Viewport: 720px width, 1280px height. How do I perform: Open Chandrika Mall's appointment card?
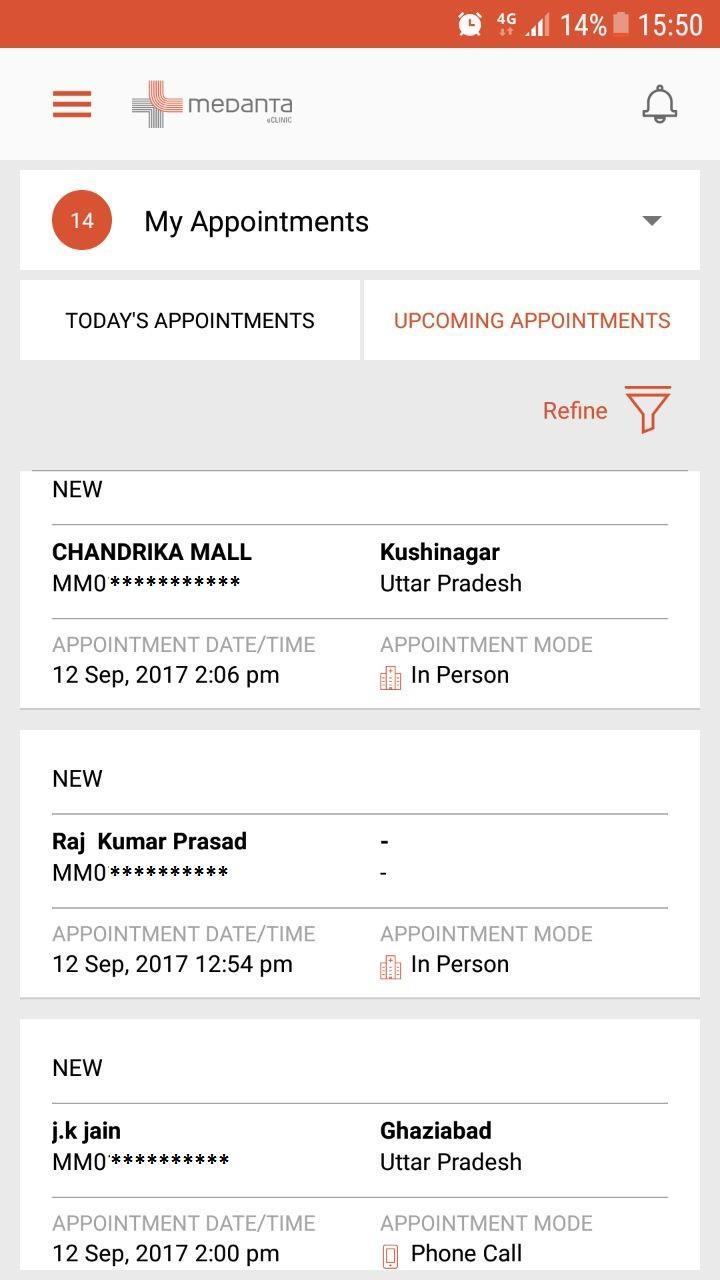[360, 590]
